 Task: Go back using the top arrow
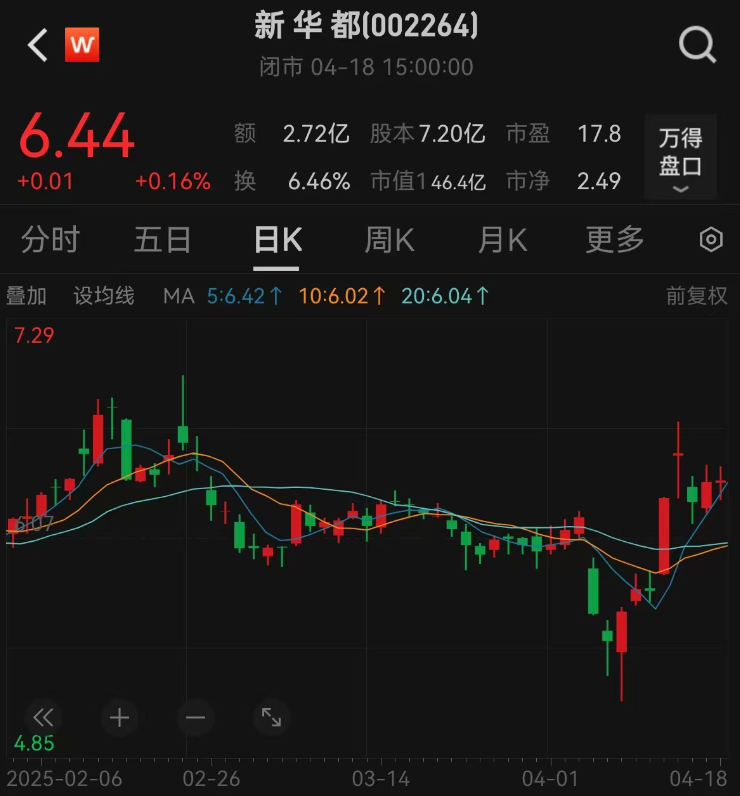[38, 45]
